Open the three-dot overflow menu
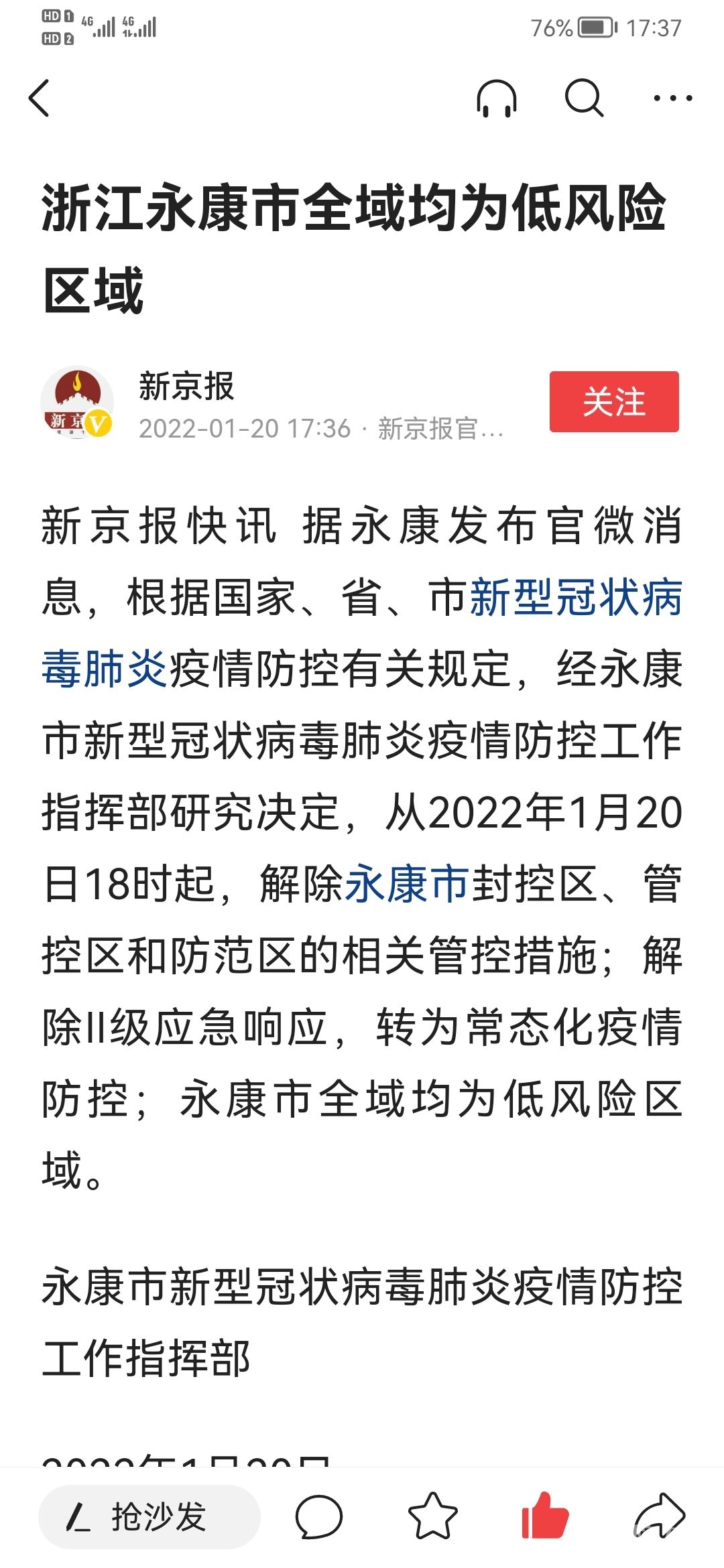The image size is (724, 1568). [x=672, y=99]
